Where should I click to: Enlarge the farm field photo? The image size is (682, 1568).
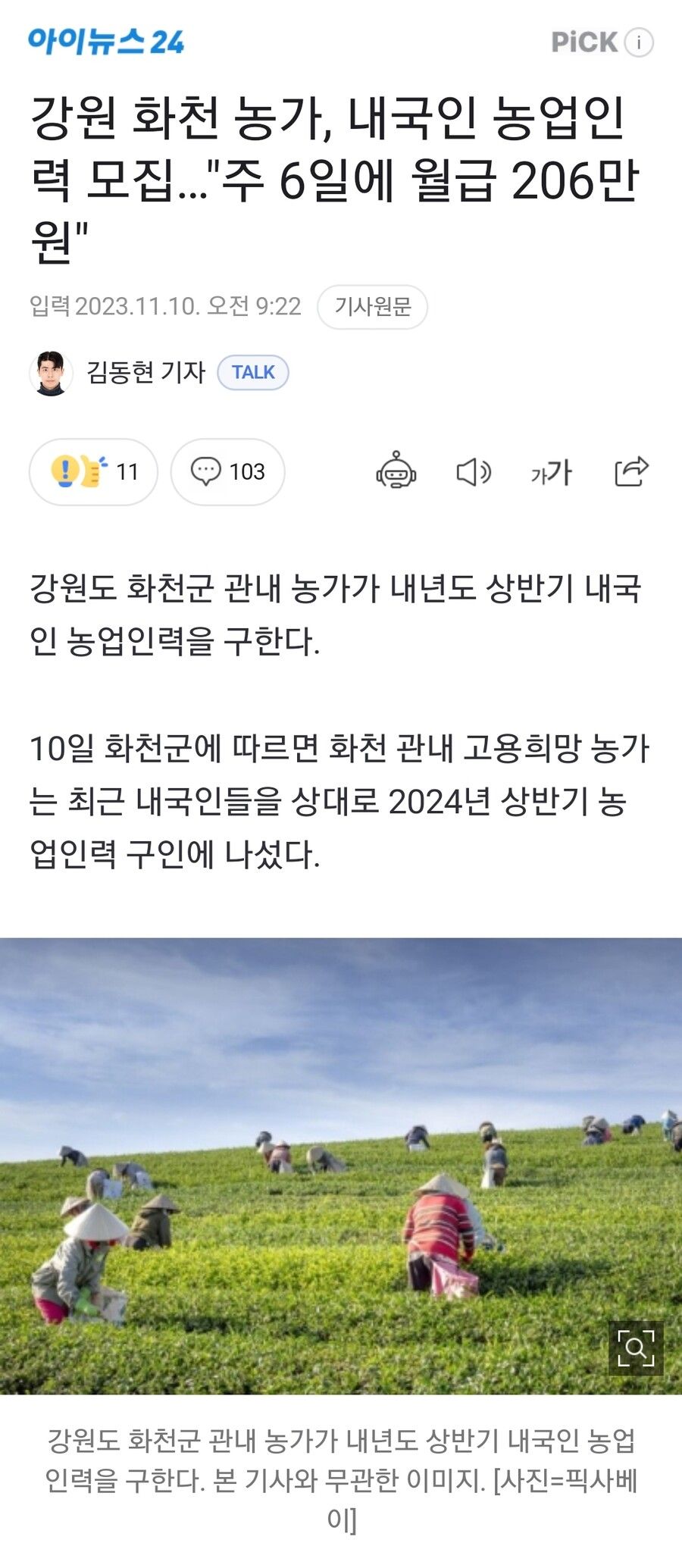[x=635, y=1347]
